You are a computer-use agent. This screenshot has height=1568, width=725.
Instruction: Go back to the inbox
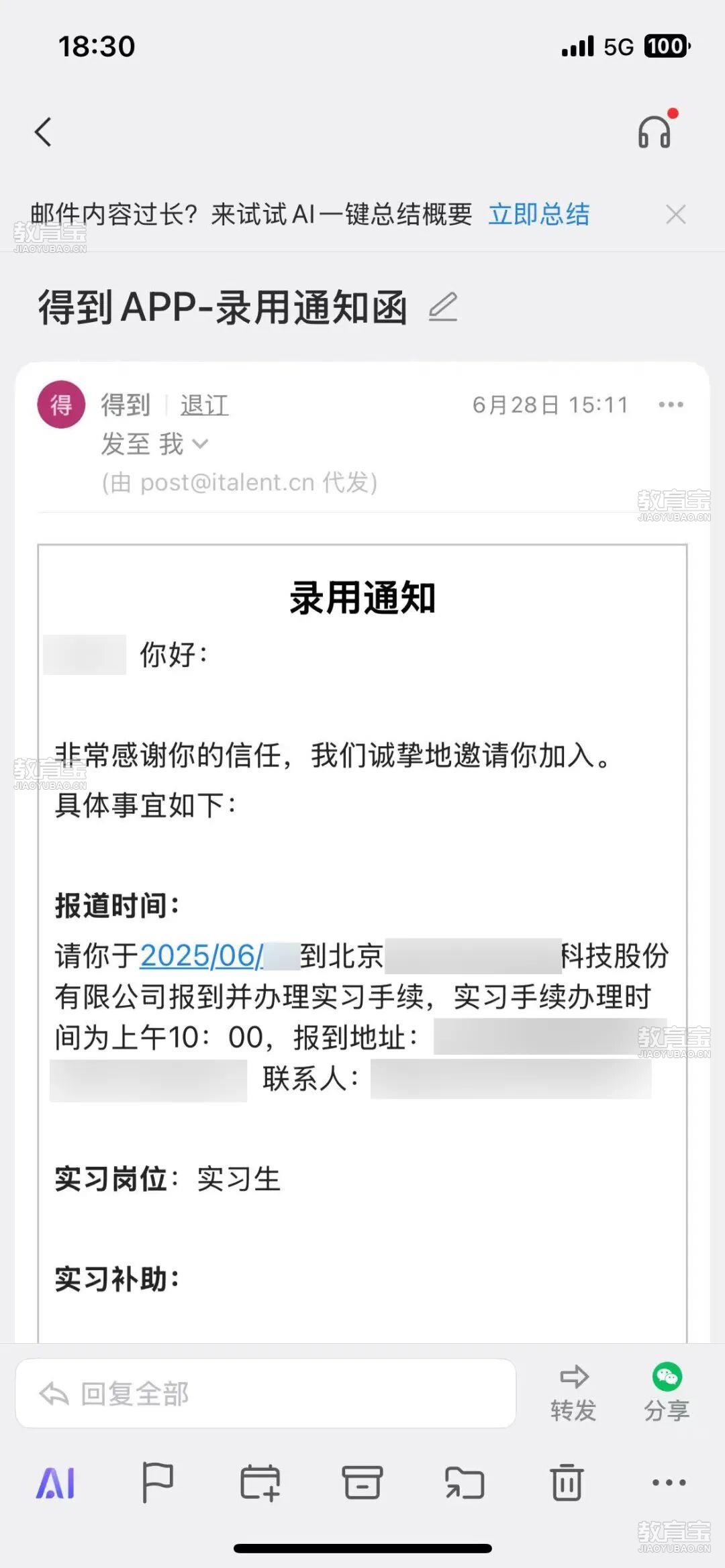[x=44, y=132]
